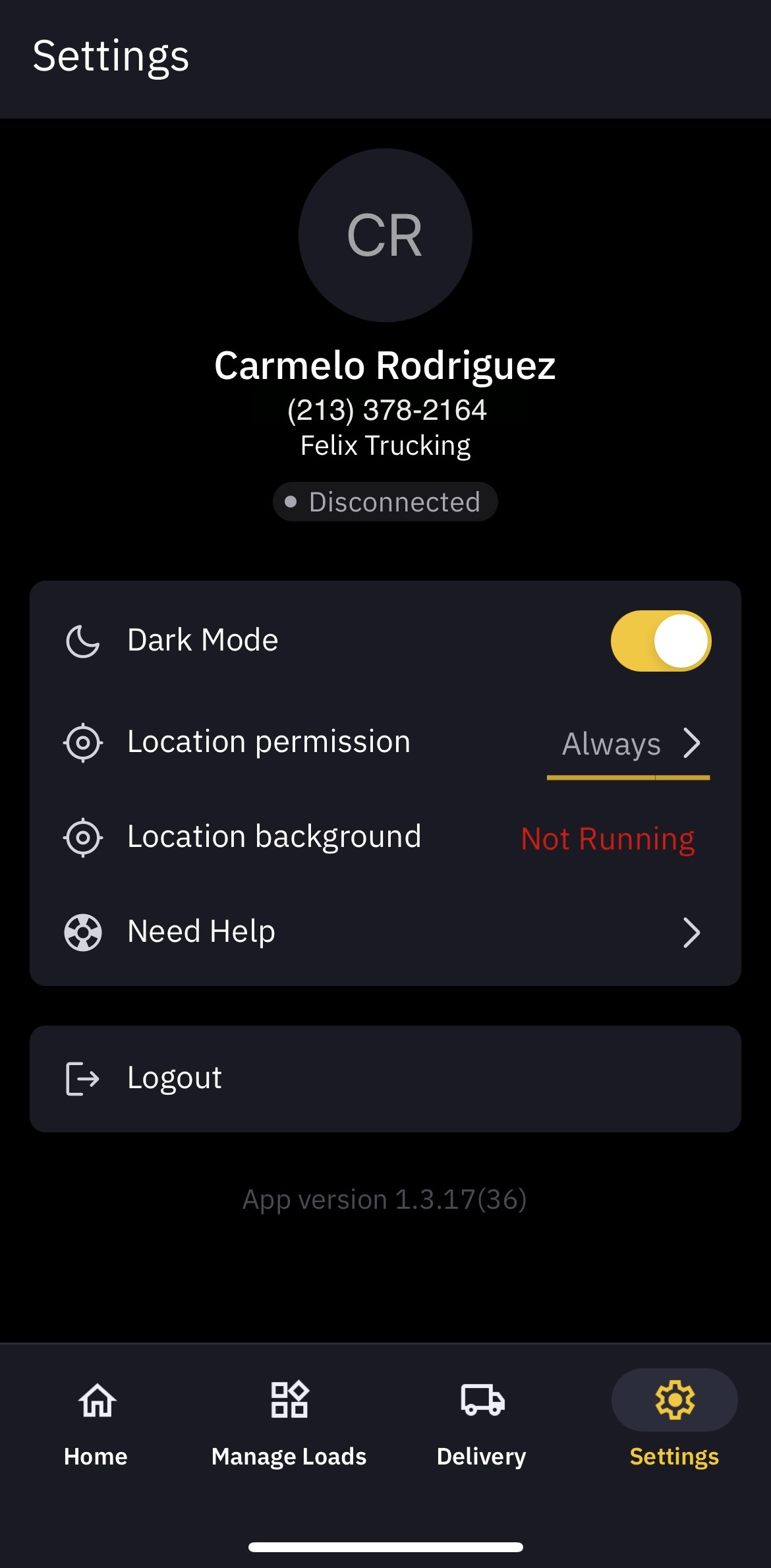This screenshot has width=771, height=1568.
Task: Open the Need Help row
Action: click(385, 932)
